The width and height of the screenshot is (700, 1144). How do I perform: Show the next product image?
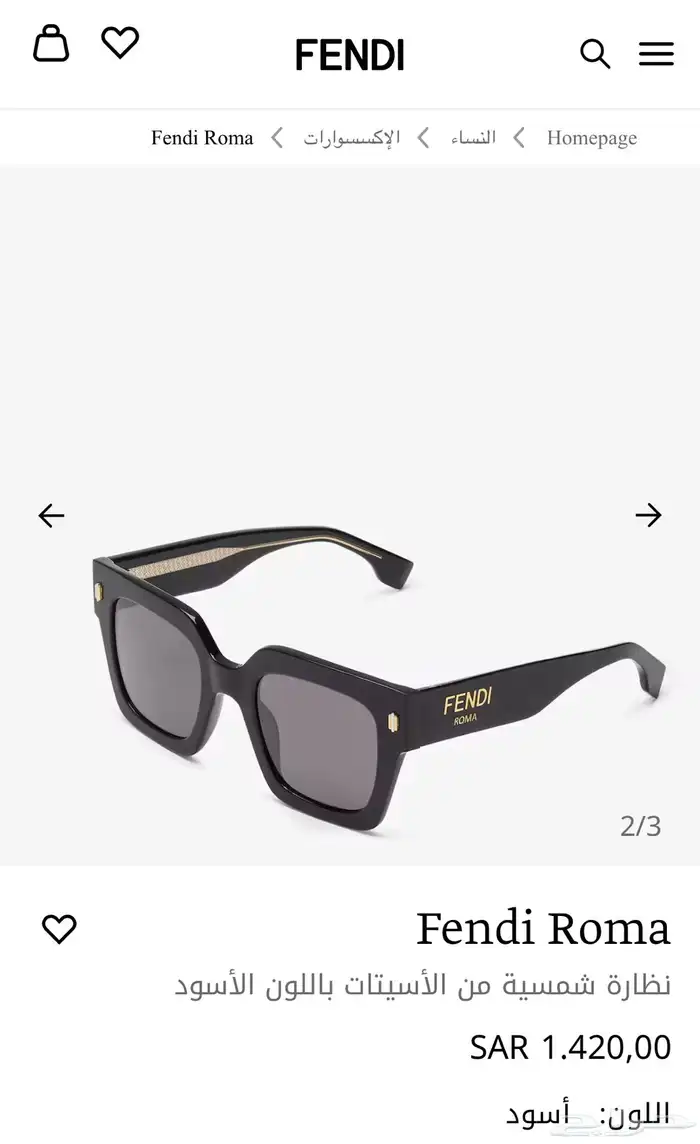(x=648, y=515)
